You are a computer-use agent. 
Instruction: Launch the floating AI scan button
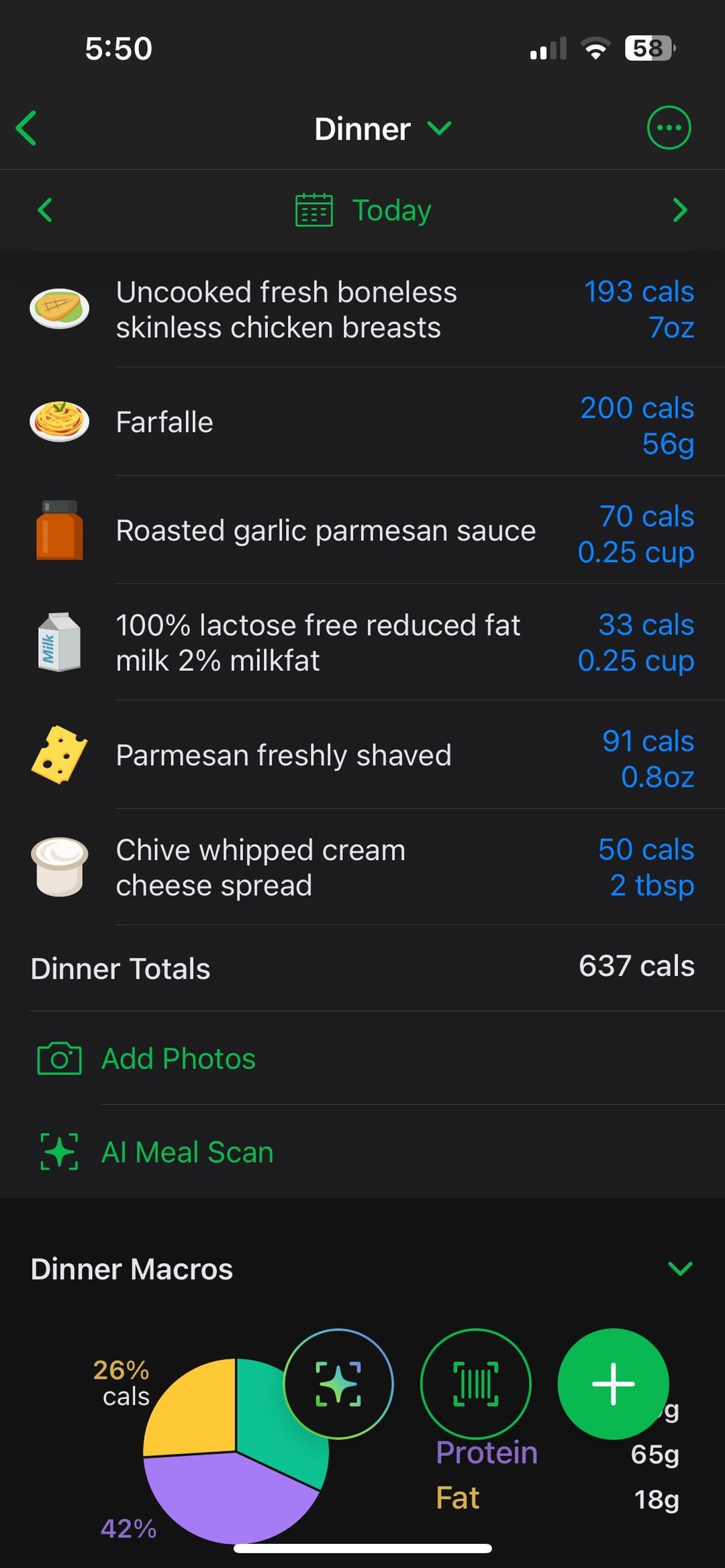tap(338, 1383)
